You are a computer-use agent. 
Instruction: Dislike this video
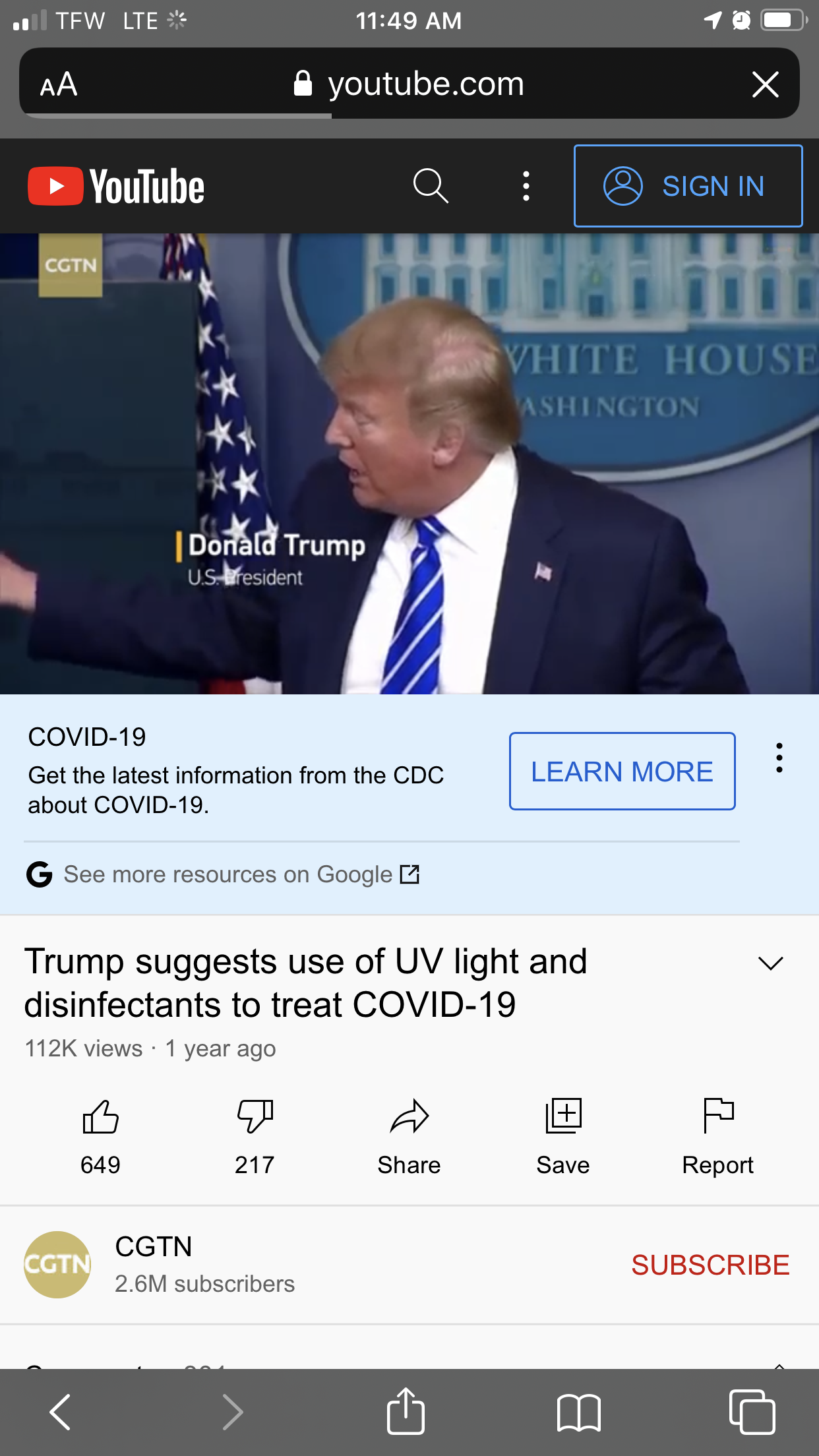(x=255, y=1137)
